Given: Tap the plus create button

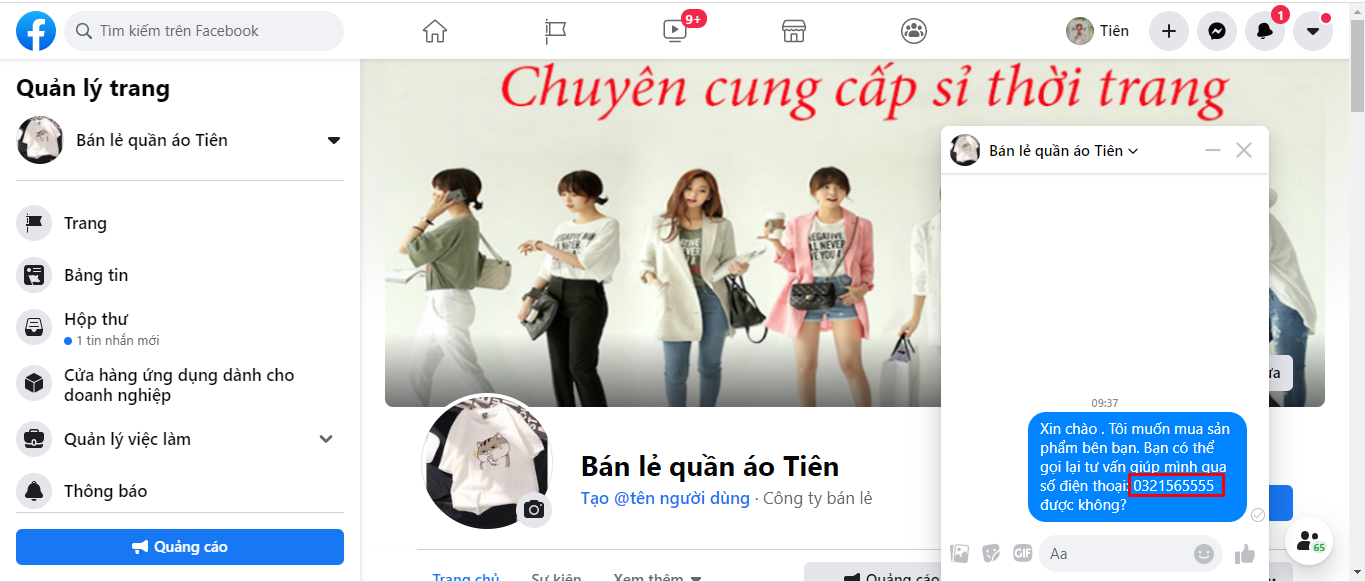Looking at the screenshot, I should pyautogui.click(x=1168, y=31).
